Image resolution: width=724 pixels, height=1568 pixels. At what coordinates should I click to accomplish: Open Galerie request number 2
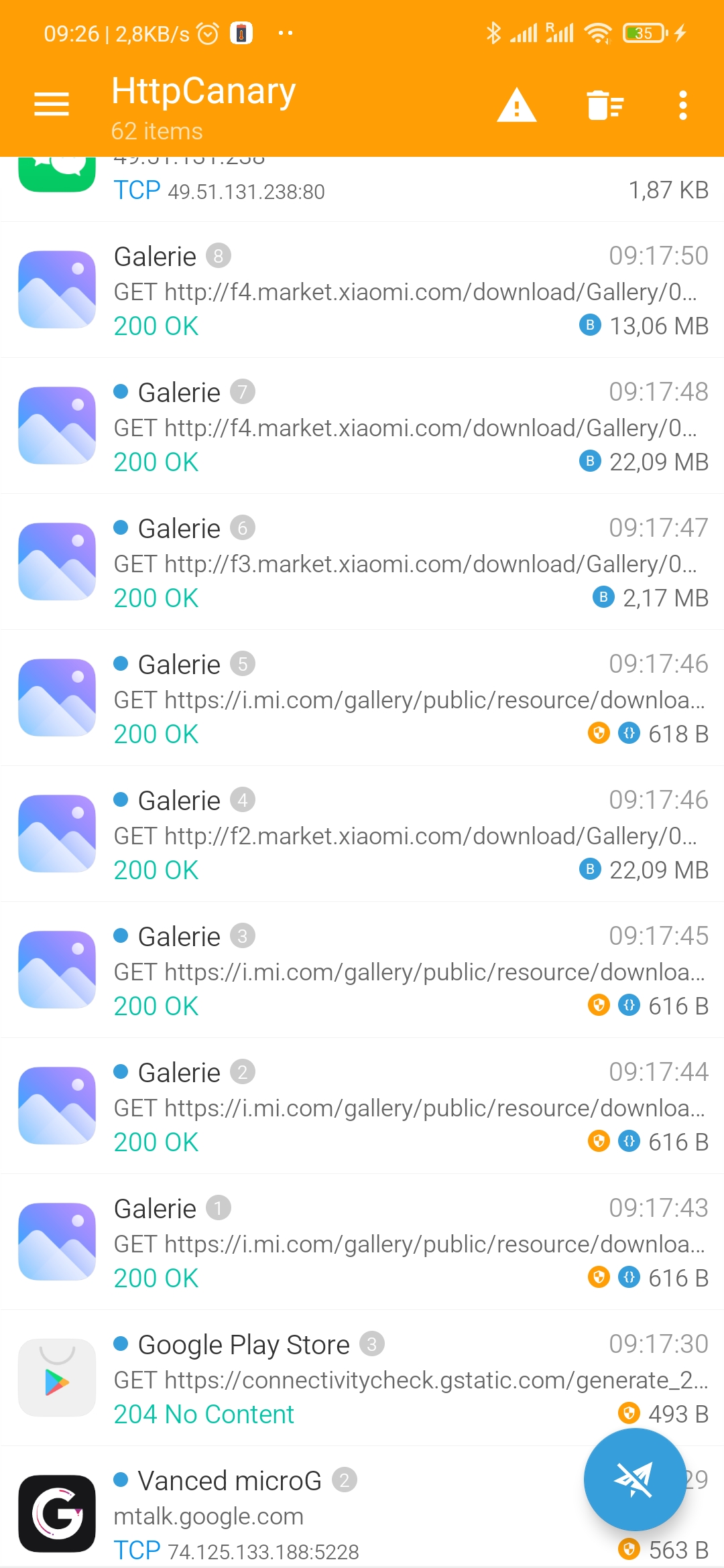click(362, 1106)
